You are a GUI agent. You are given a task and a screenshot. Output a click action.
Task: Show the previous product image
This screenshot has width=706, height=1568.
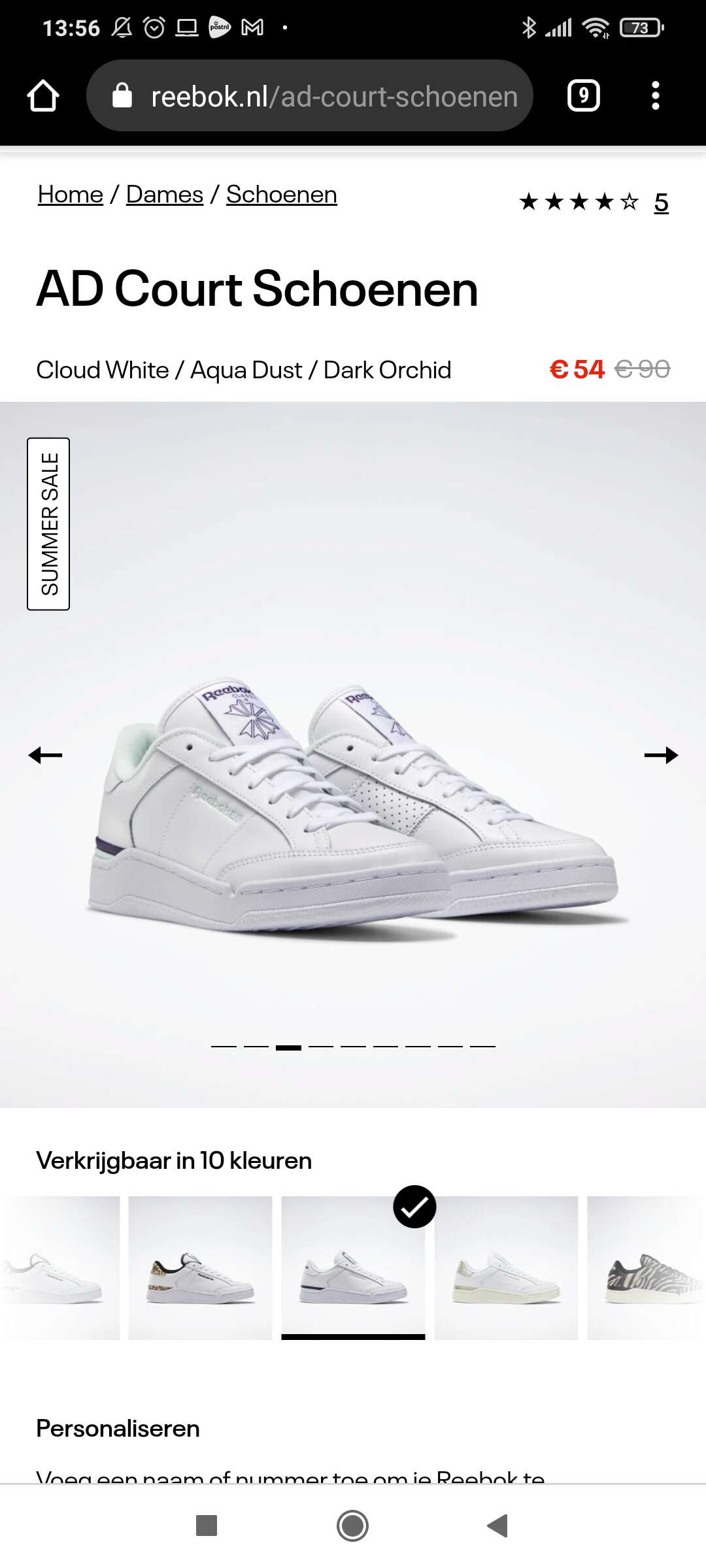tap(45, 755)
